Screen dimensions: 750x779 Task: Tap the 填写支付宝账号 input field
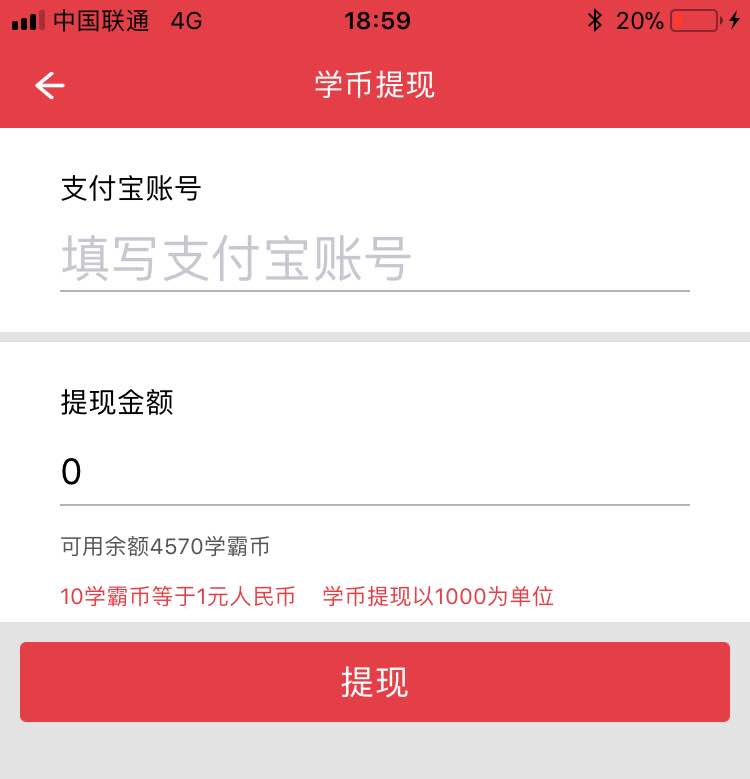coord(374,259)
